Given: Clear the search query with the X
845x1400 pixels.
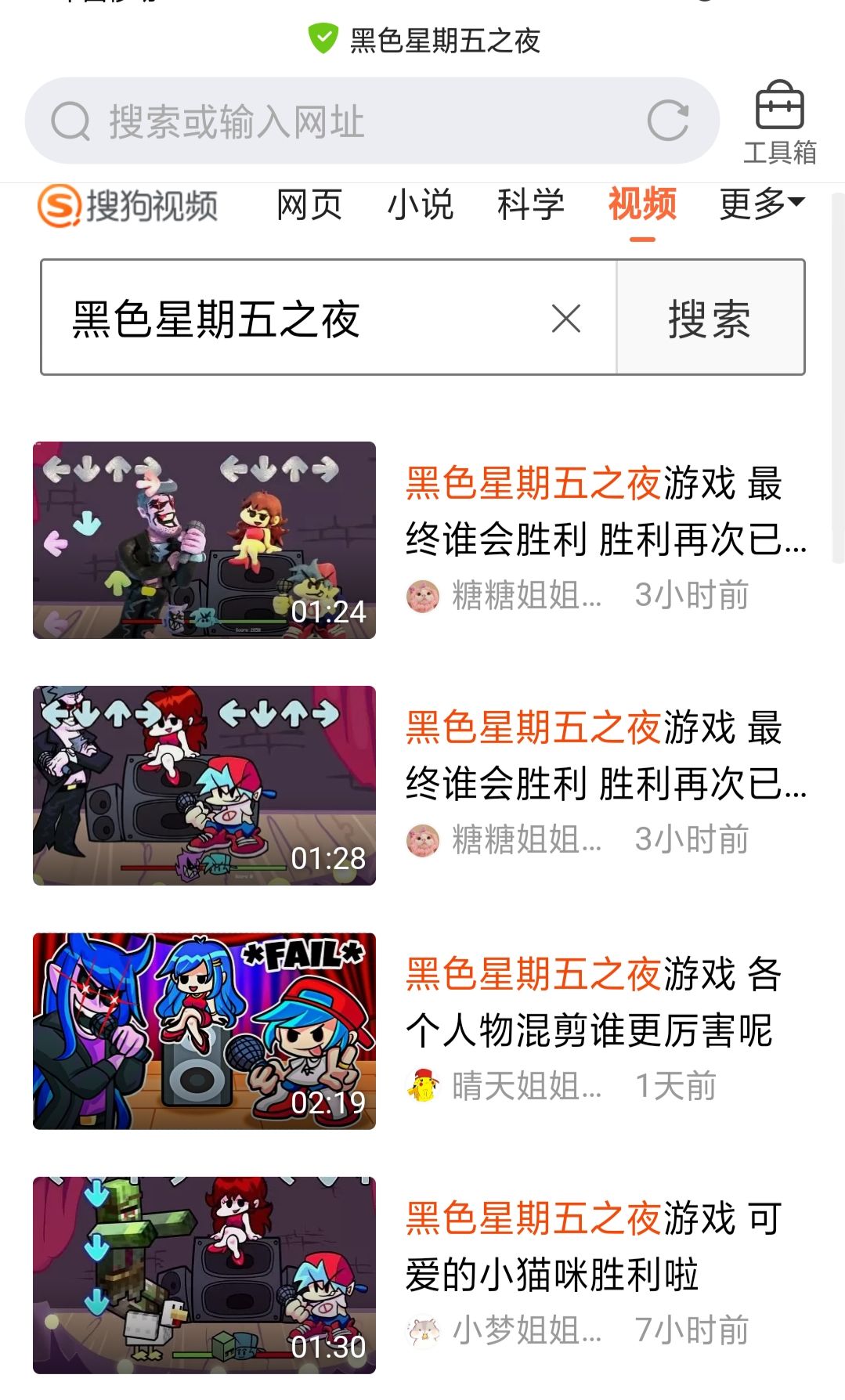Looking at the screenshot, I should point(565,319).
